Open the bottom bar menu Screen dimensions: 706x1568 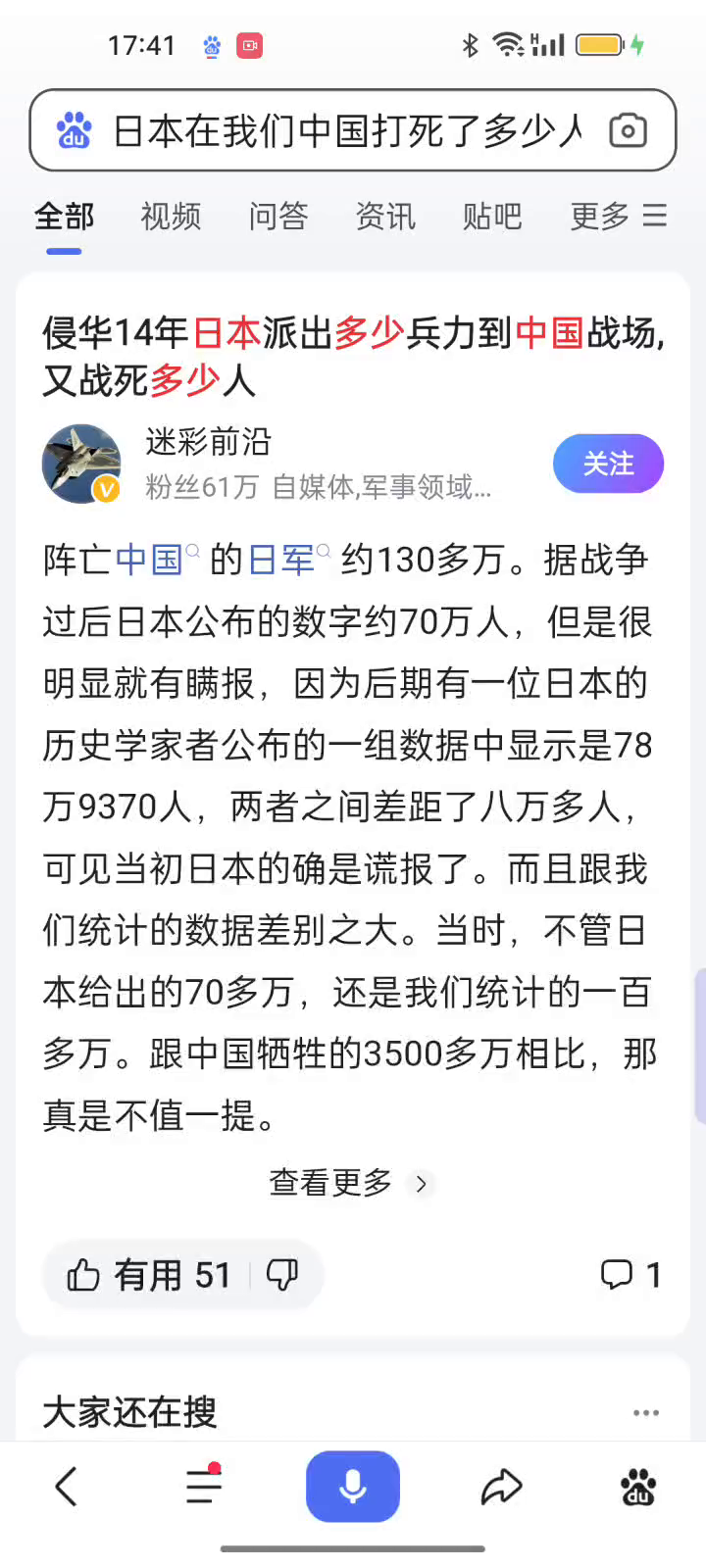tap(204, 1487)
